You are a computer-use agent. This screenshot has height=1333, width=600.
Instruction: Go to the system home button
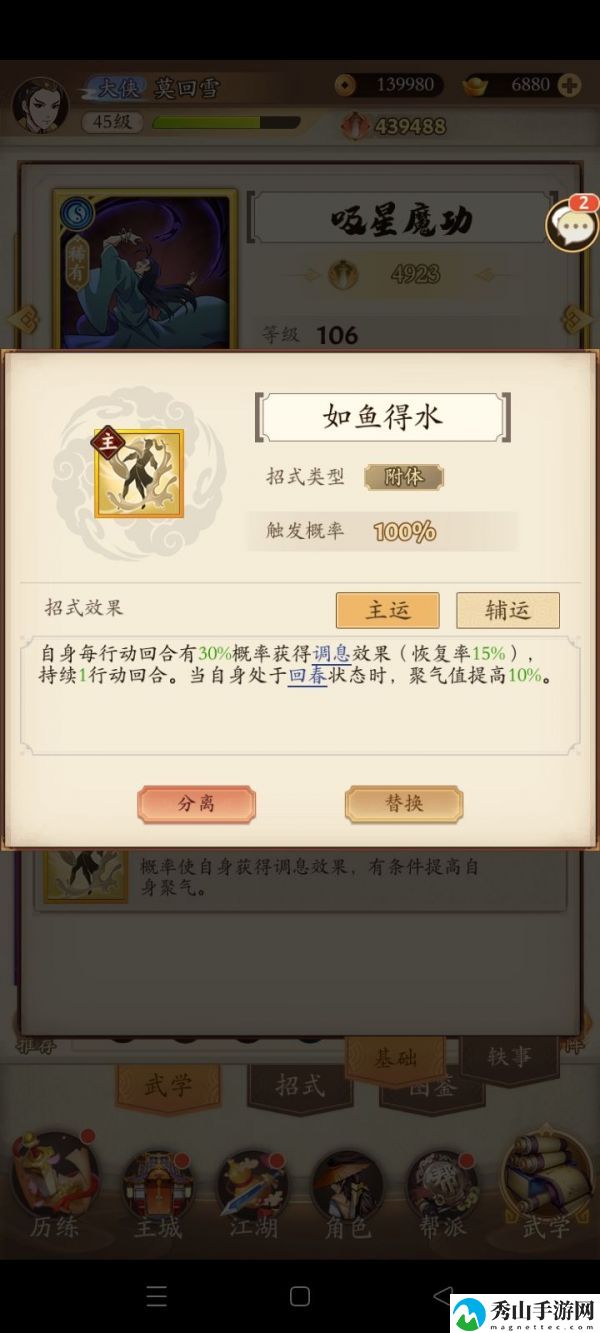pyautogui.click(x=299, y=1296)
